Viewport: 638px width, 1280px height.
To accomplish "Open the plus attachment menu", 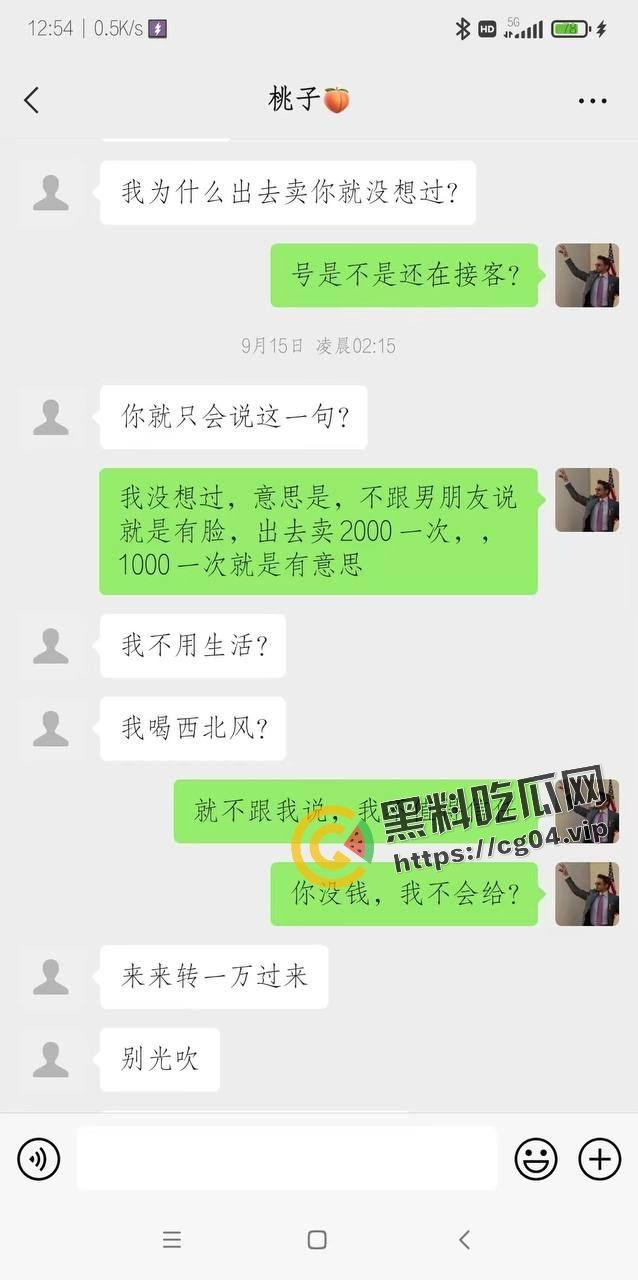I will tap(599, 1159).
